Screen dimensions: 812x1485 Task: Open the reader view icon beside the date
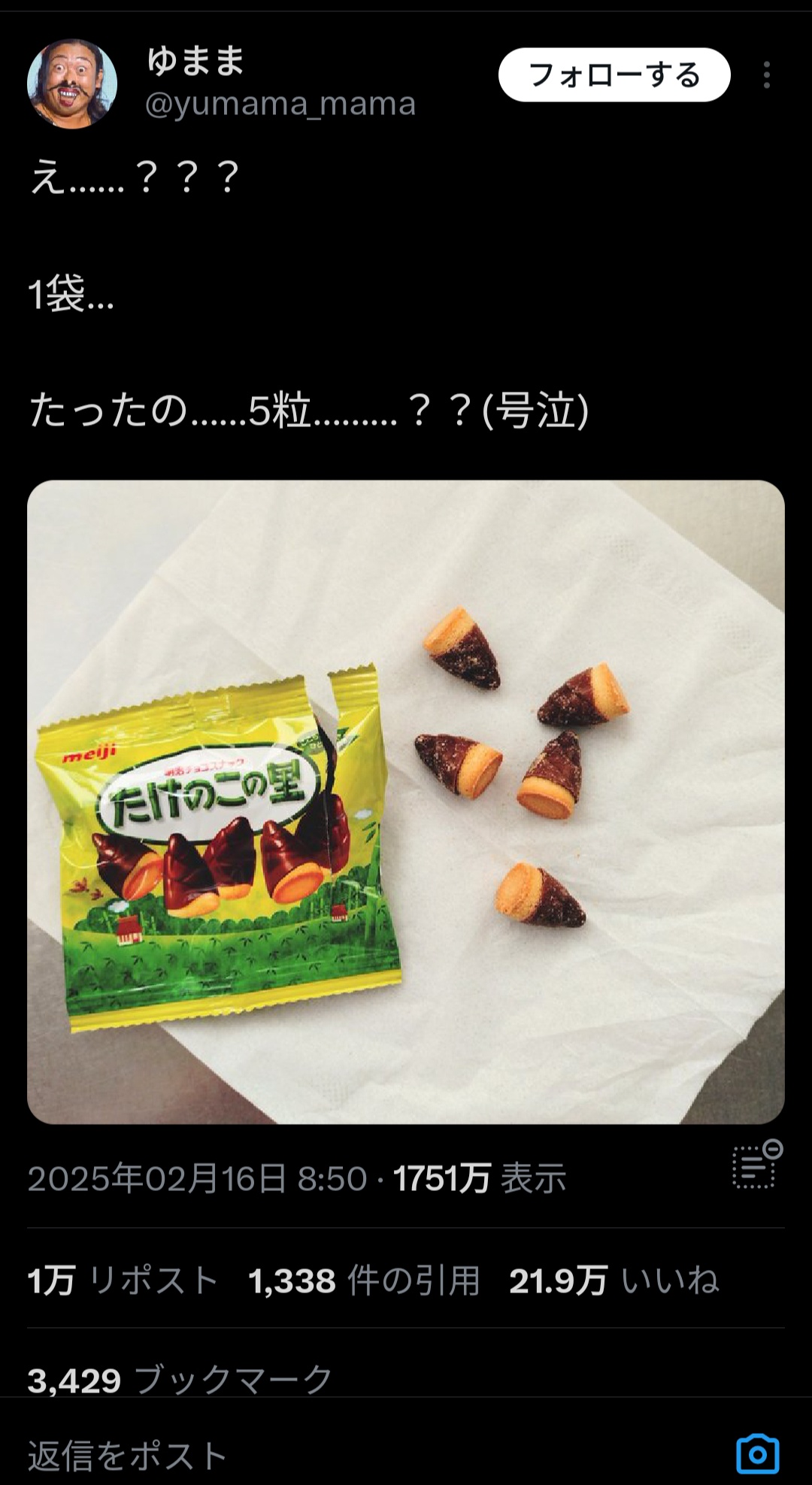click(756, 1165)
